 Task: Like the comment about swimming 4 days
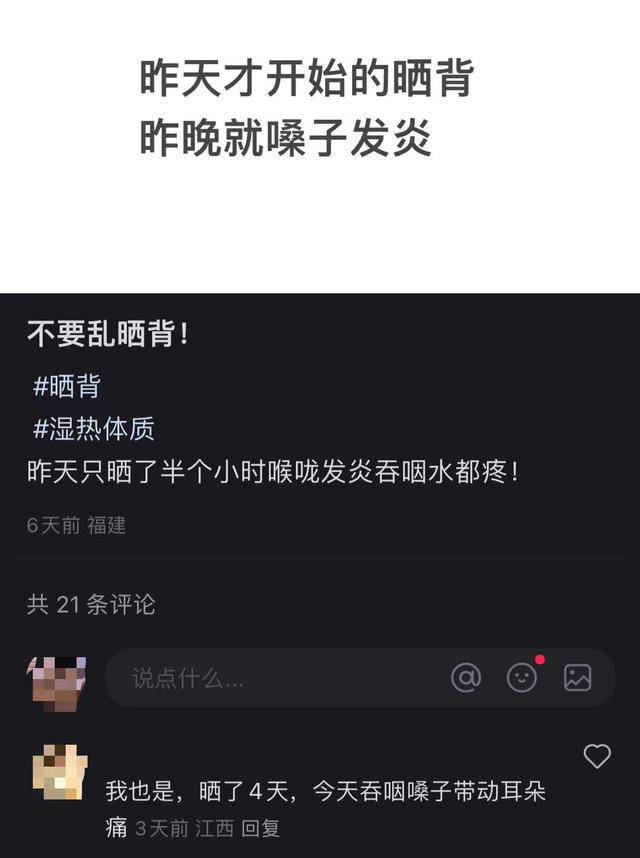597,757
